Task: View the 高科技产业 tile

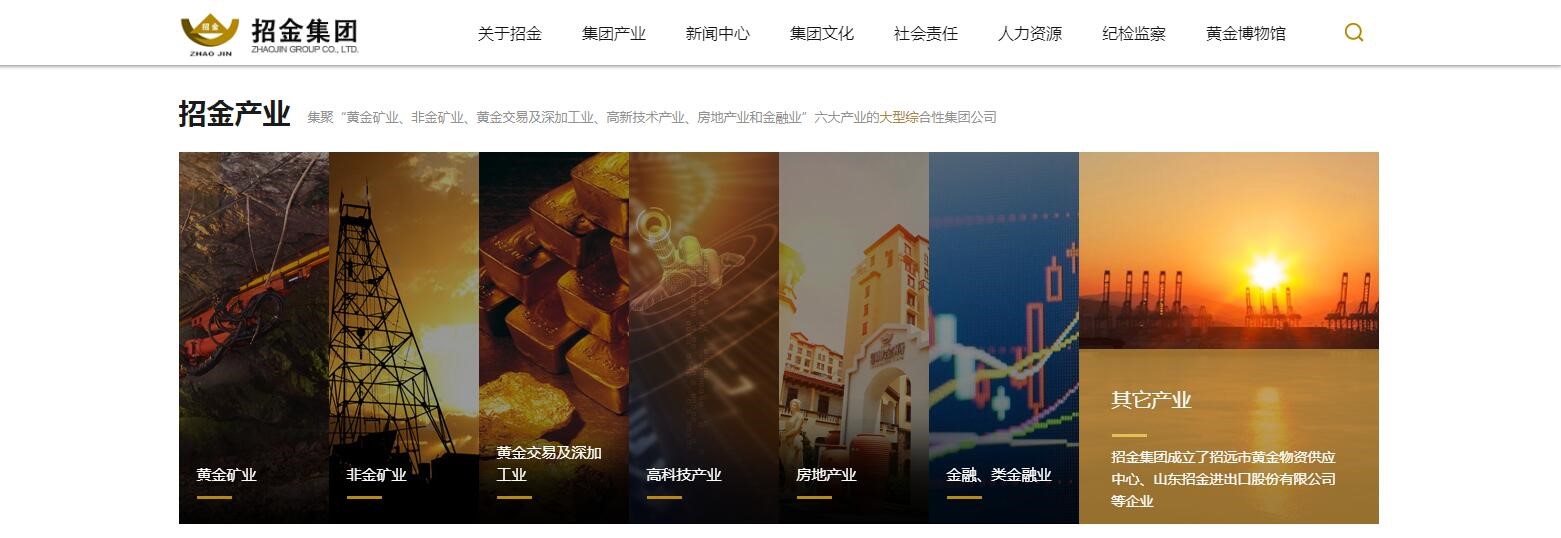Action: pos(704,338)
